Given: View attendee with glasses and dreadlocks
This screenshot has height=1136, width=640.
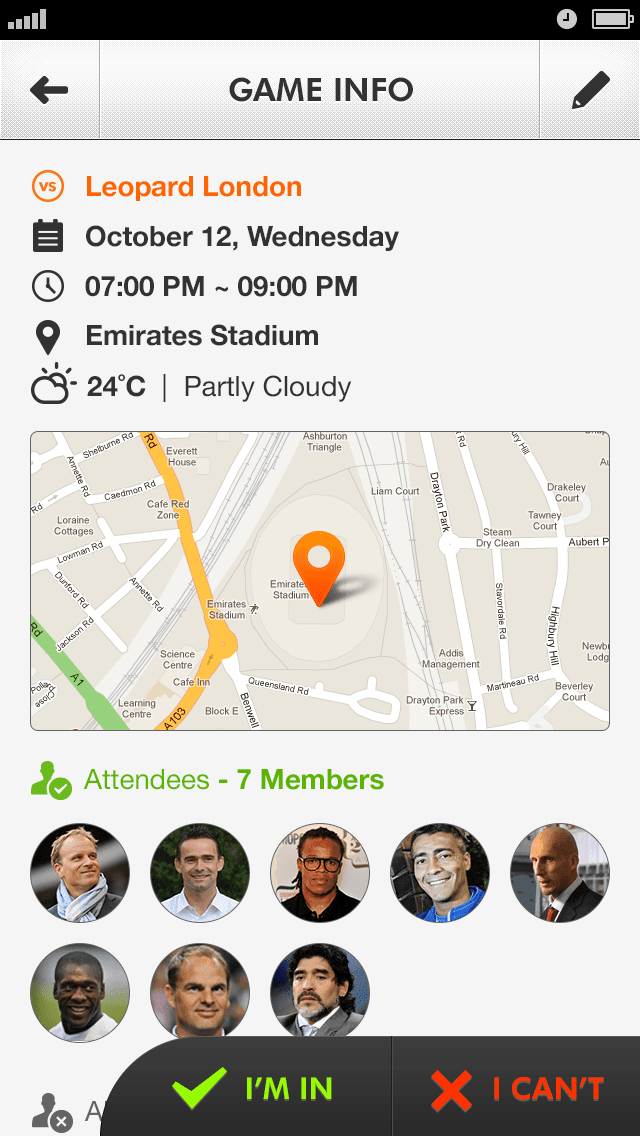Looking at the screenshot, I should 320,873.
